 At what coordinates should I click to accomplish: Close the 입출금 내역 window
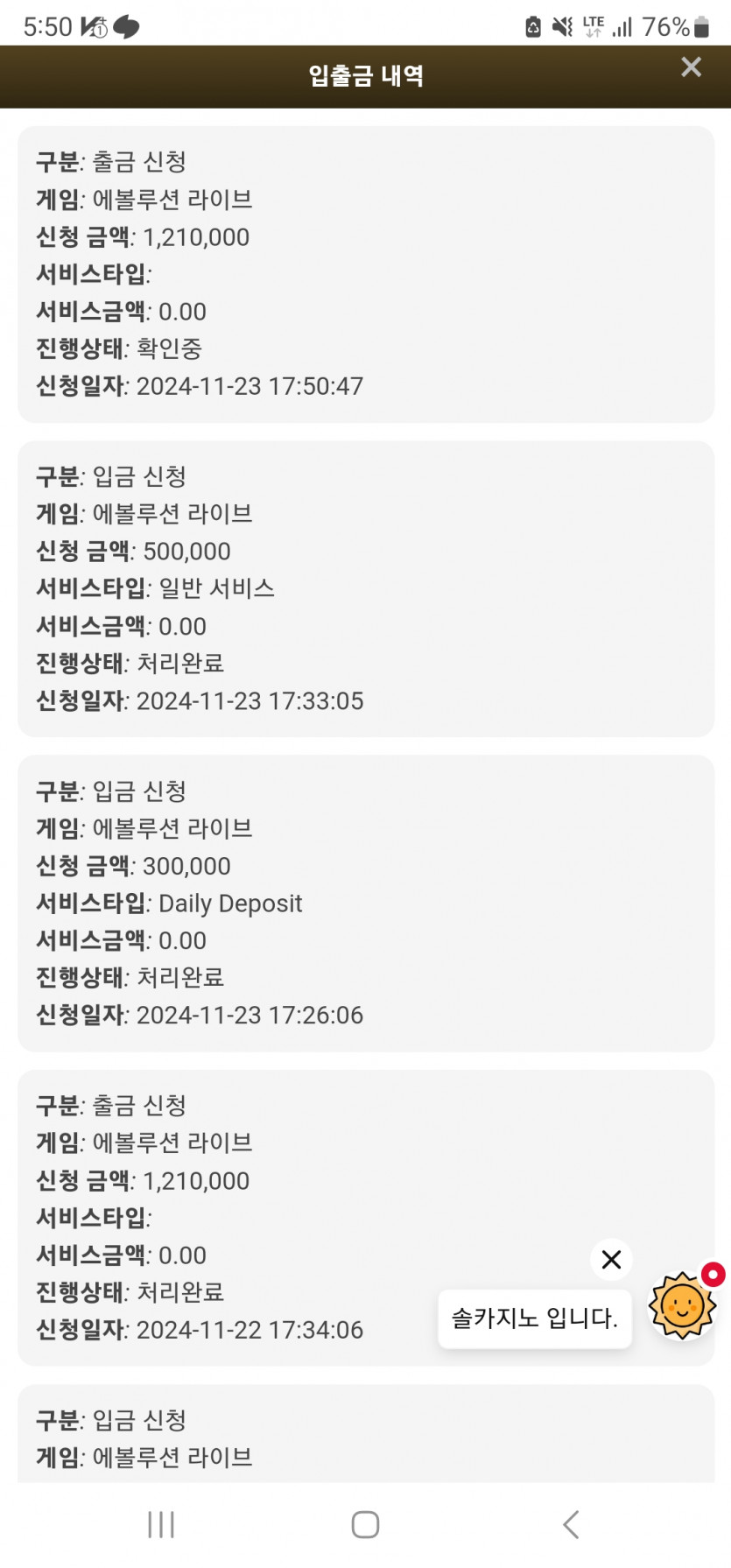(691, 67)
